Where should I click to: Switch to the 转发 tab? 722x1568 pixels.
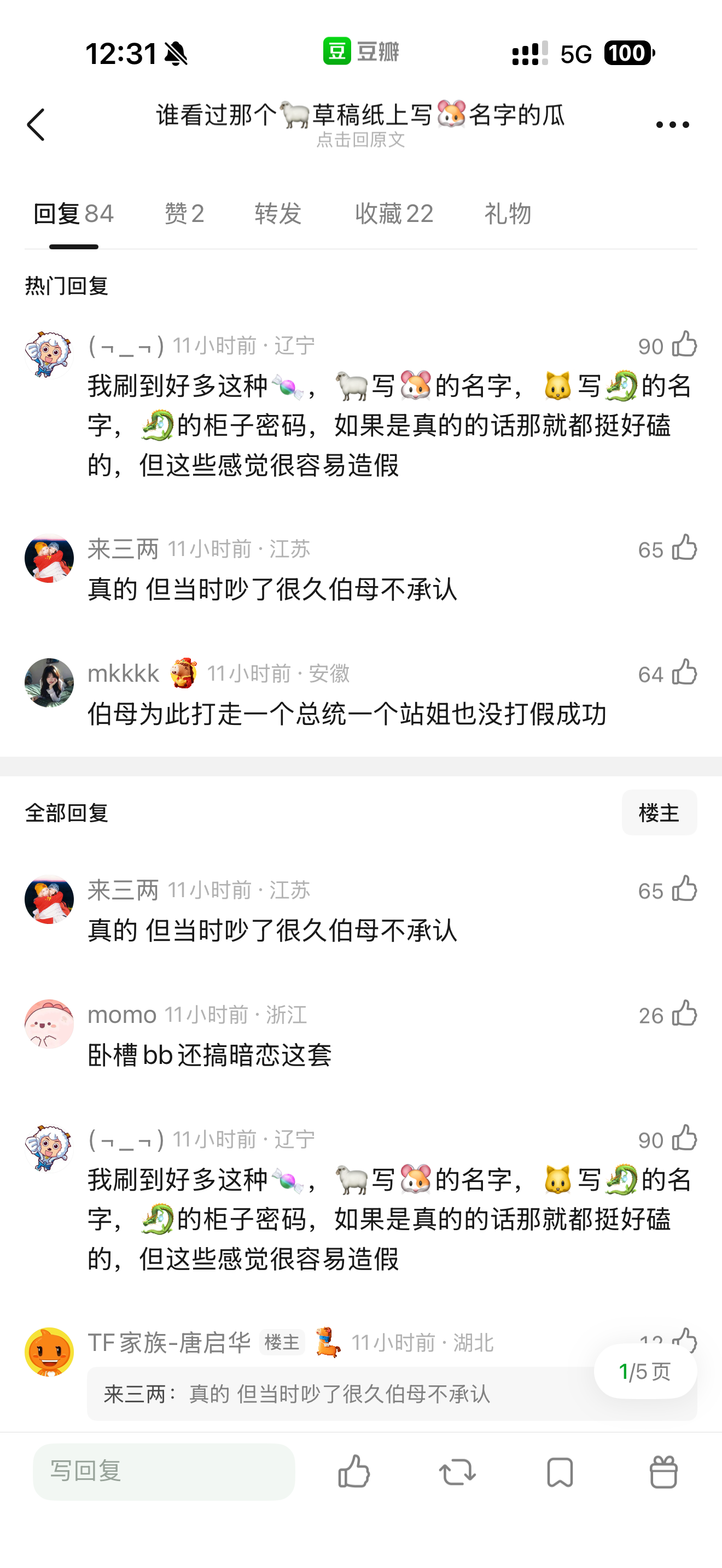click(x=278, y=214)
